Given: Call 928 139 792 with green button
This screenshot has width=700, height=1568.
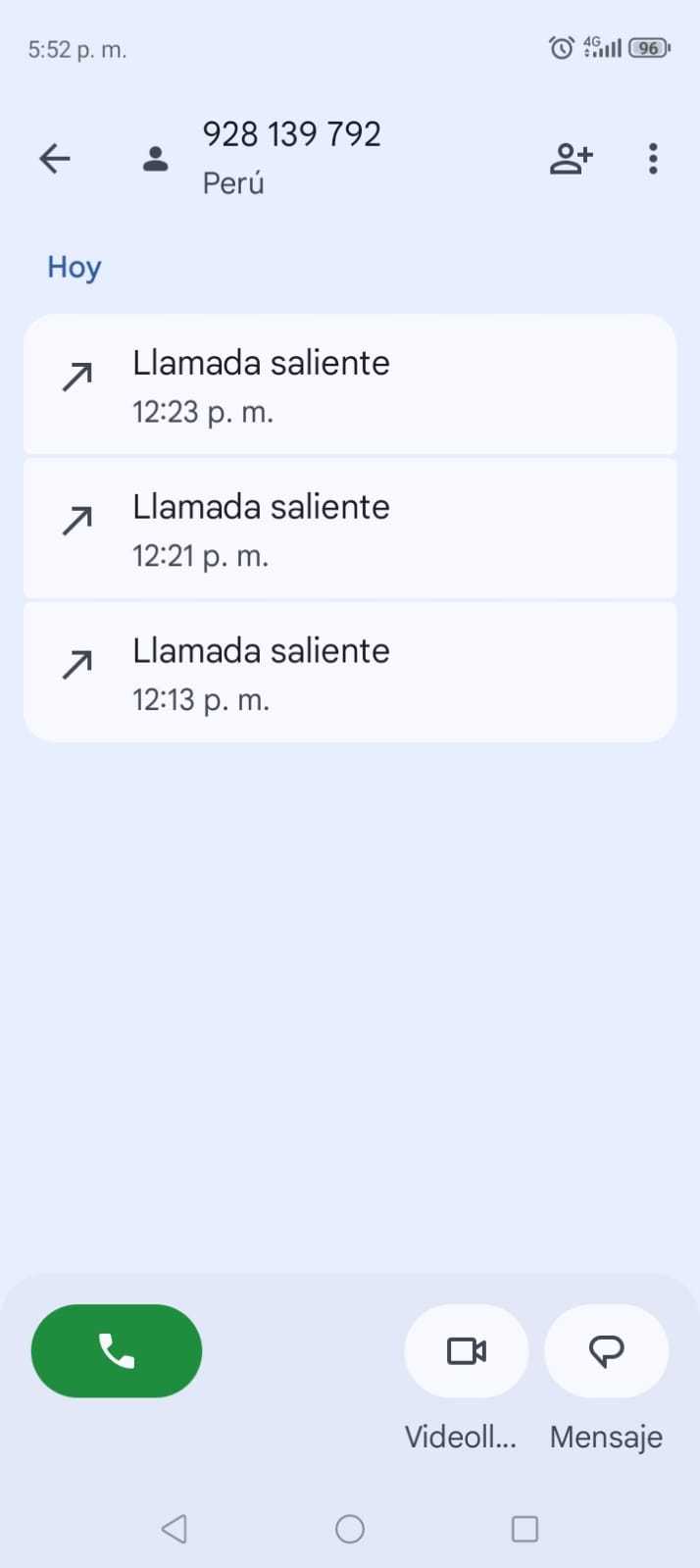Looking at the screenshot, I should click(117, 1350).
